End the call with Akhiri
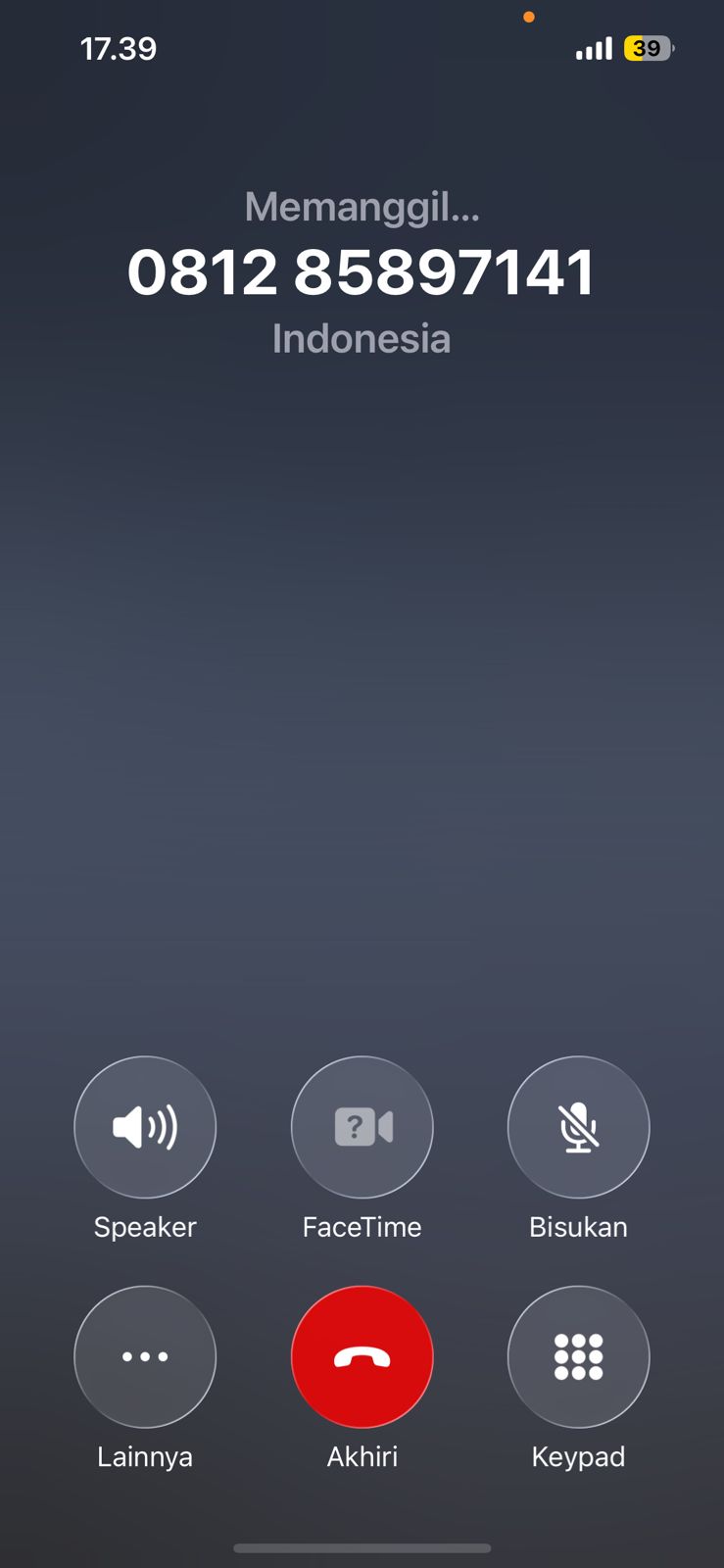The height and width of the screenshot is (1568, 724). click(x=362, y=1356)
